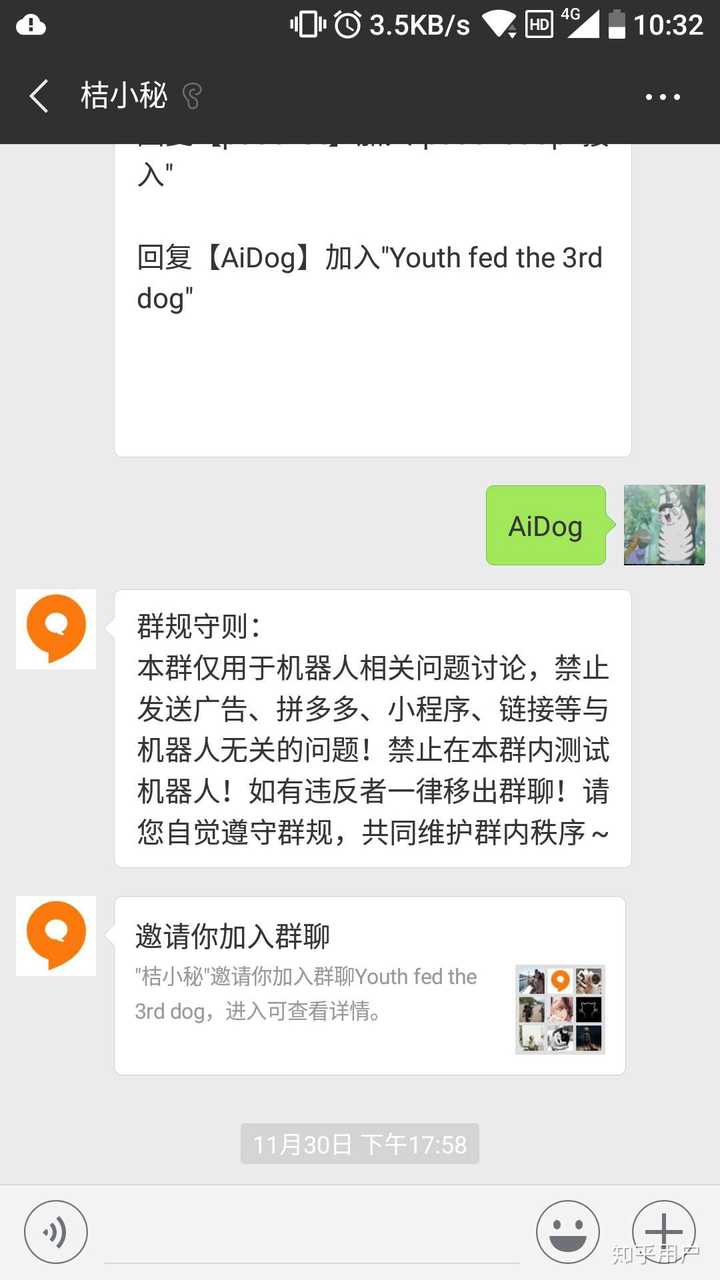
Task: Open the emoji picker
Action: coord(567,1232)
